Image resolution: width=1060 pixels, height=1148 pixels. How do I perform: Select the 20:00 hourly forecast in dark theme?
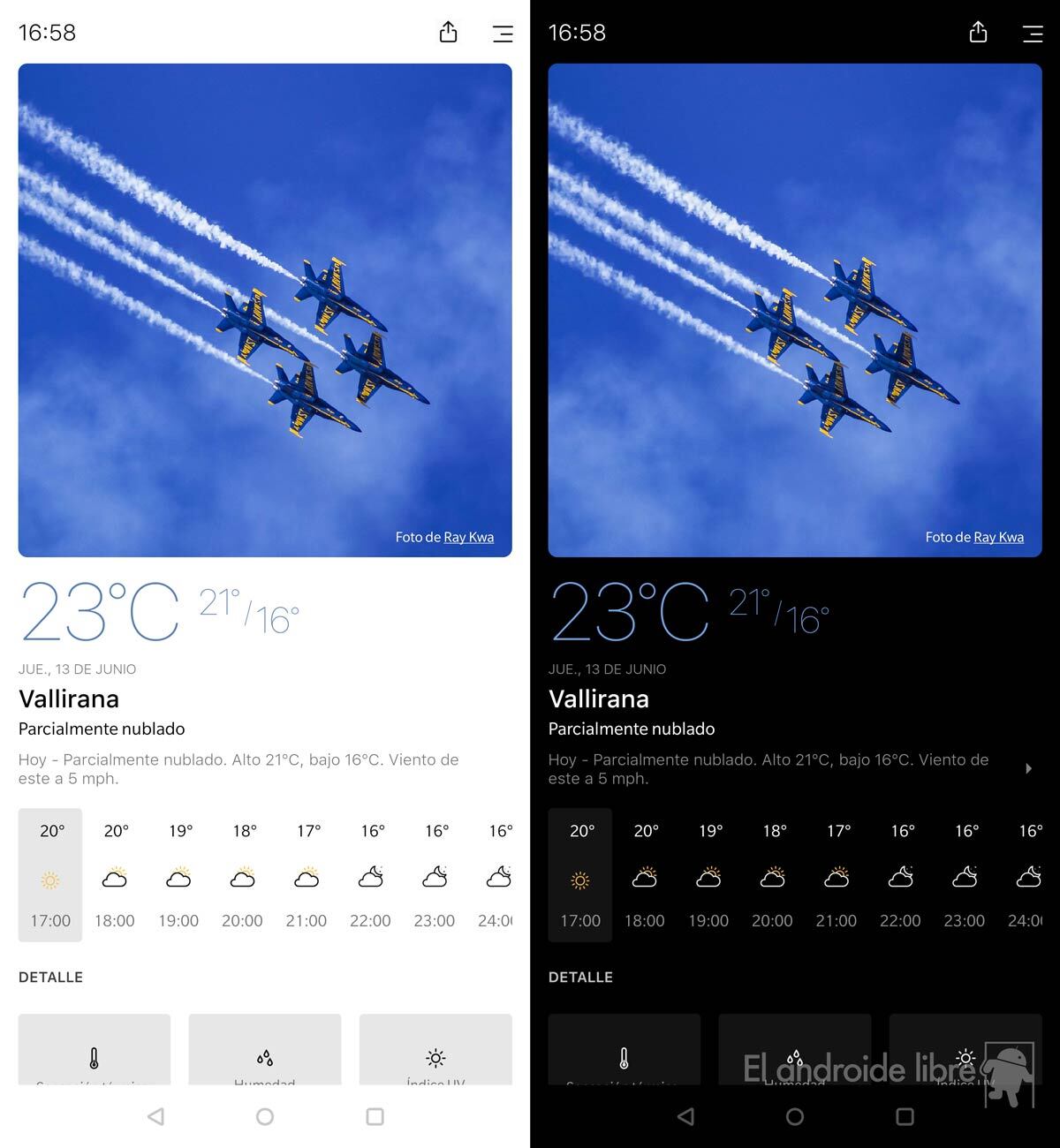pyautogui.click(x=772, y=874)
